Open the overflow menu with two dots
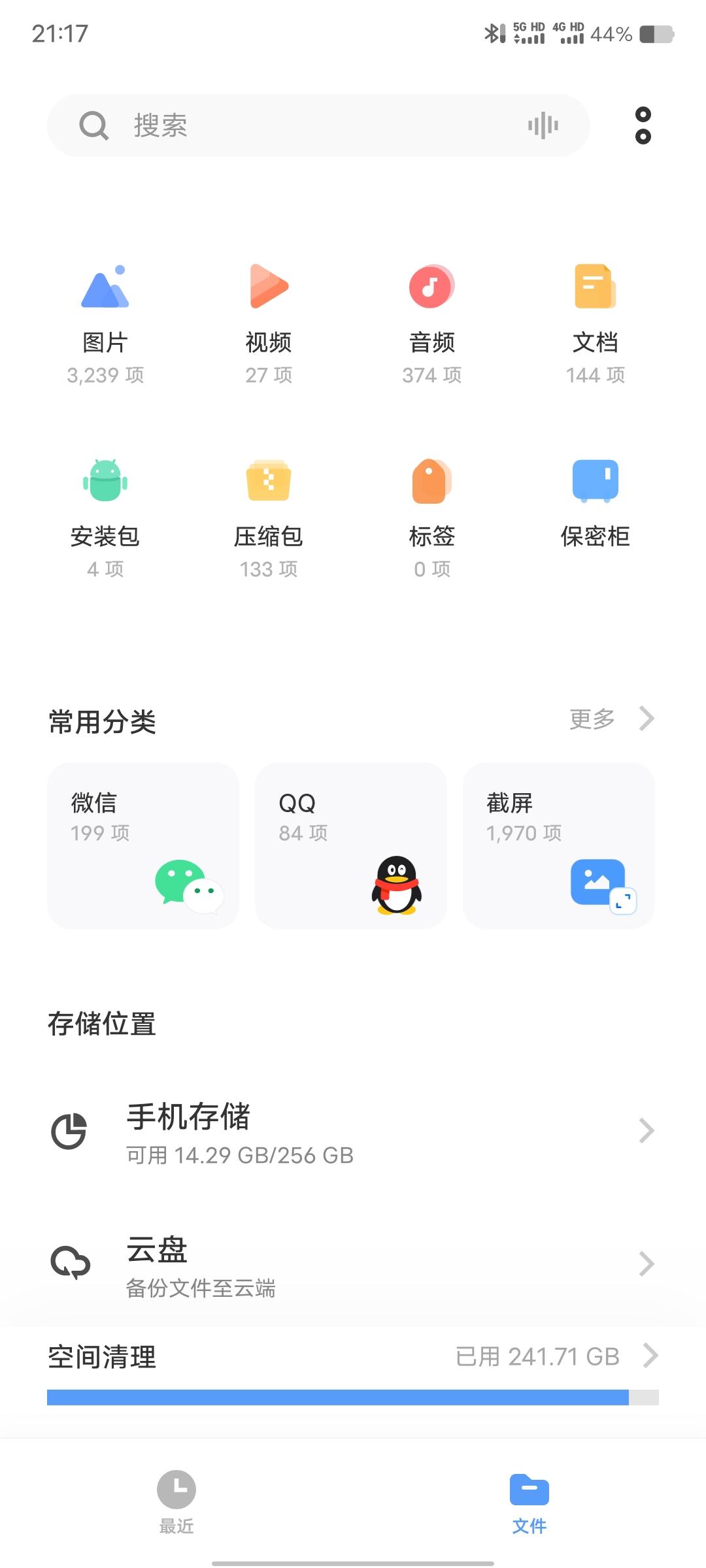Image resolution: width=706 pixels, height=1568 pixels. point(643,125)
